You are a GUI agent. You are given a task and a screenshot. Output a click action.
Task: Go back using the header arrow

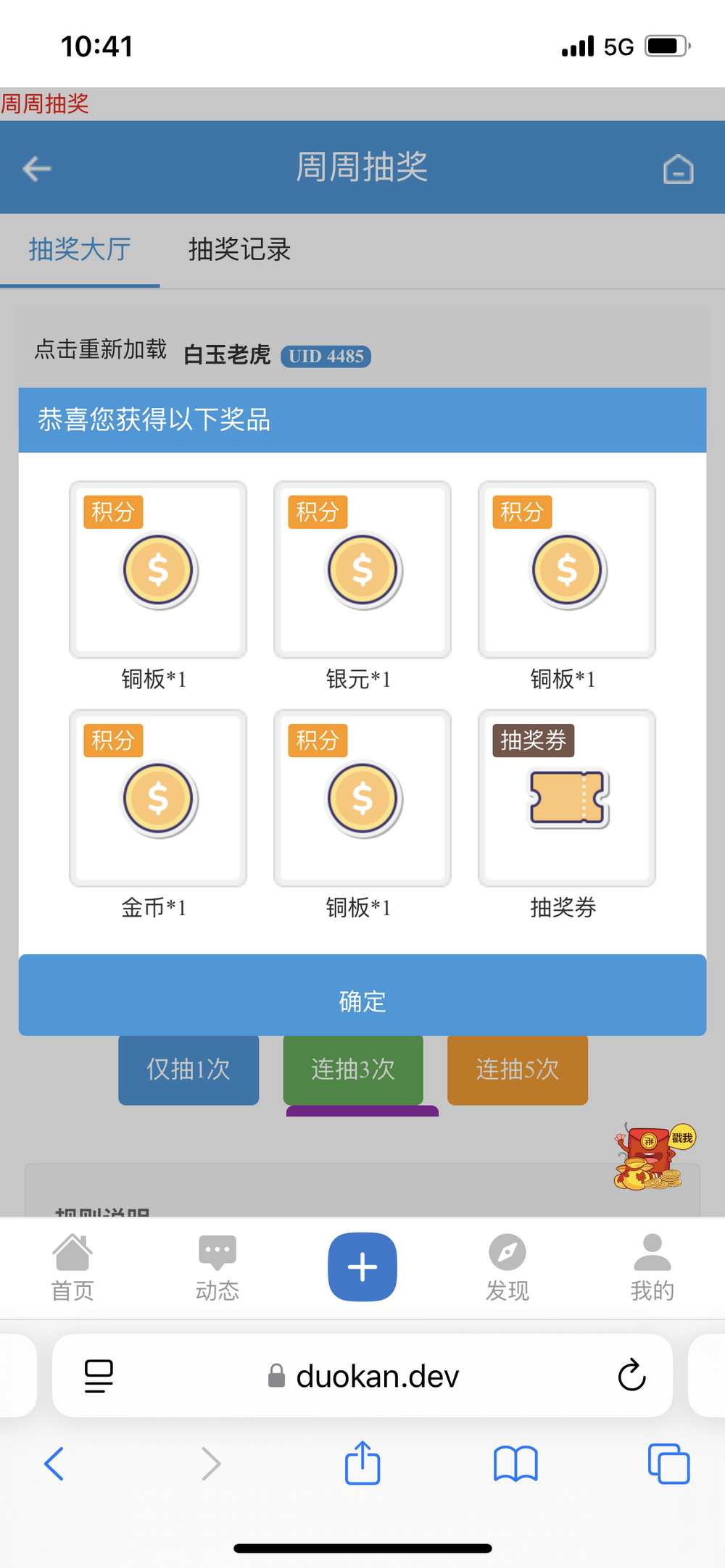tap(37, 169)
